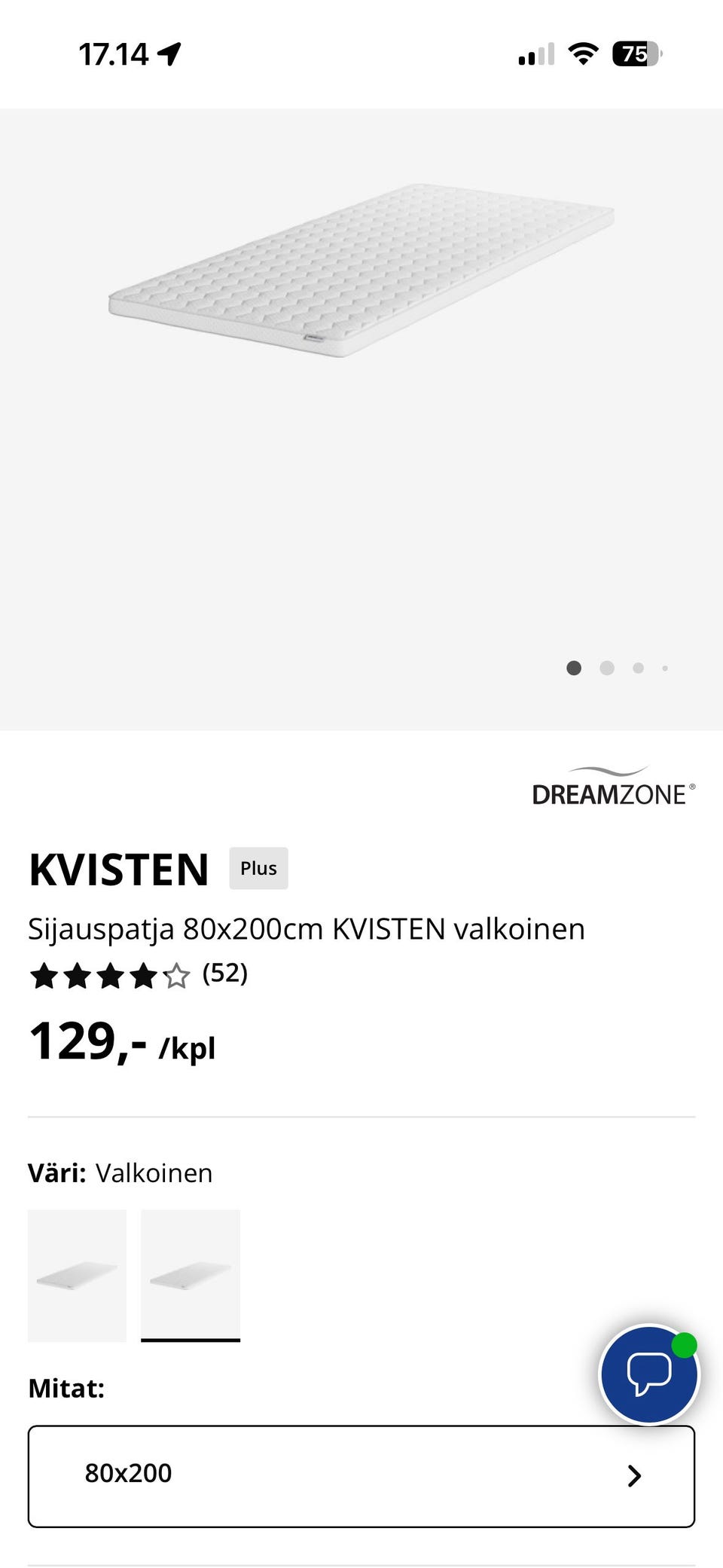Viewport: 723px width, 1568px height.
Task: Tap the Väri: Valkoinen label
Action: (120, 1172)
